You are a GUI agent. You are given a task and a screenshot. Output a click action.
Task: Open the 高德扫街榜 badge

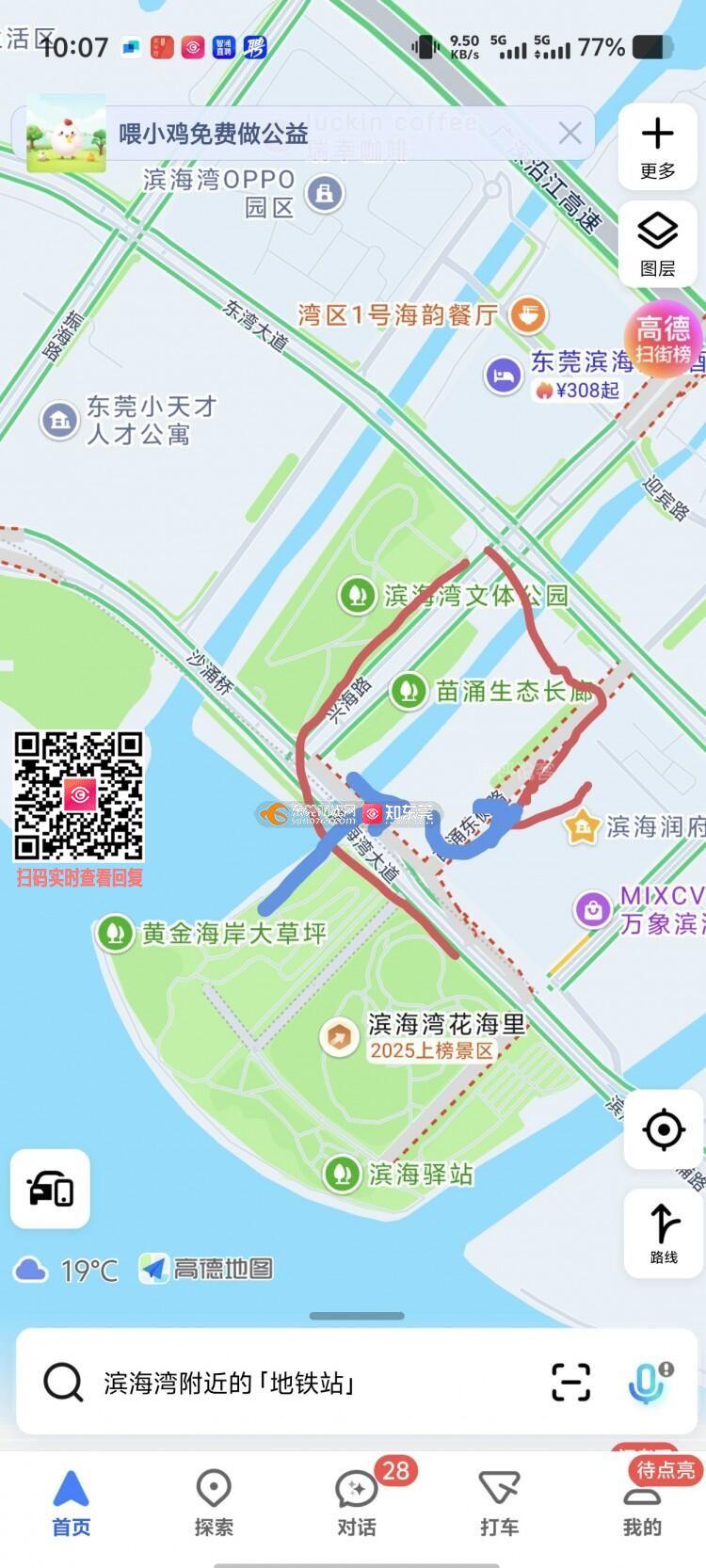tap(664, 339)
